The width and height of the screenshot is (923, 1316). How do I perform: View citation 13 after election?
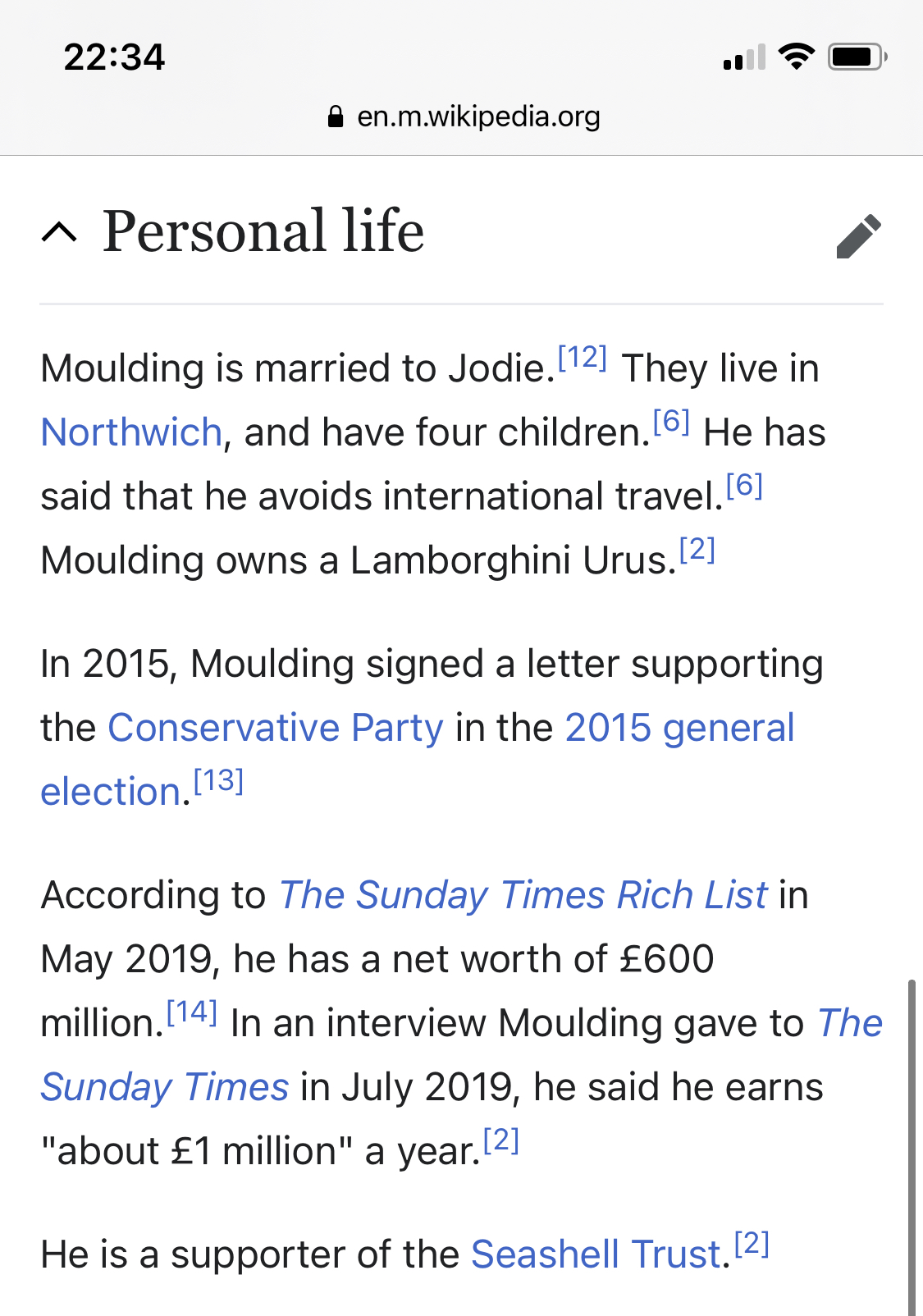coord(218,780)
